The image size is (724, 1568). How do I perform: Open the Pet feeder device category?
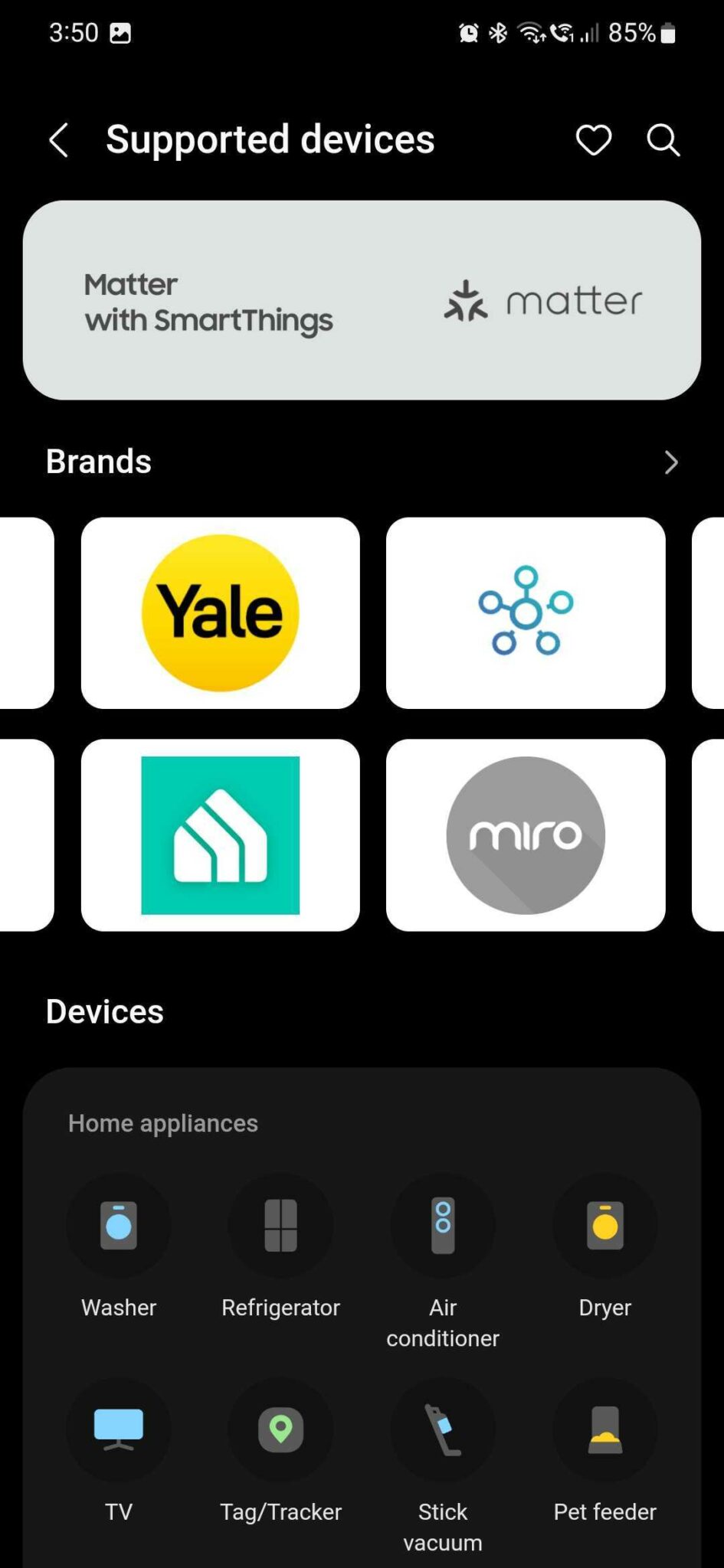click(x=604, y=1429)
